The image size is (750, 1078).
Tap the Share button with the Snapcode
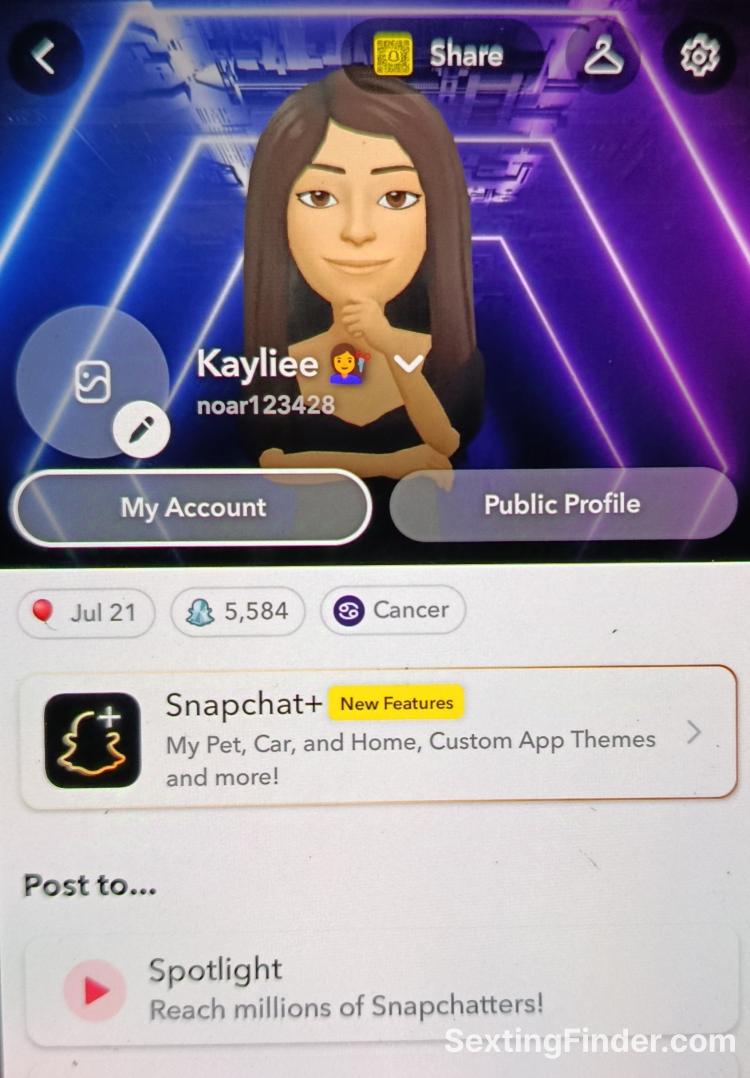click(x=441, y=55)
